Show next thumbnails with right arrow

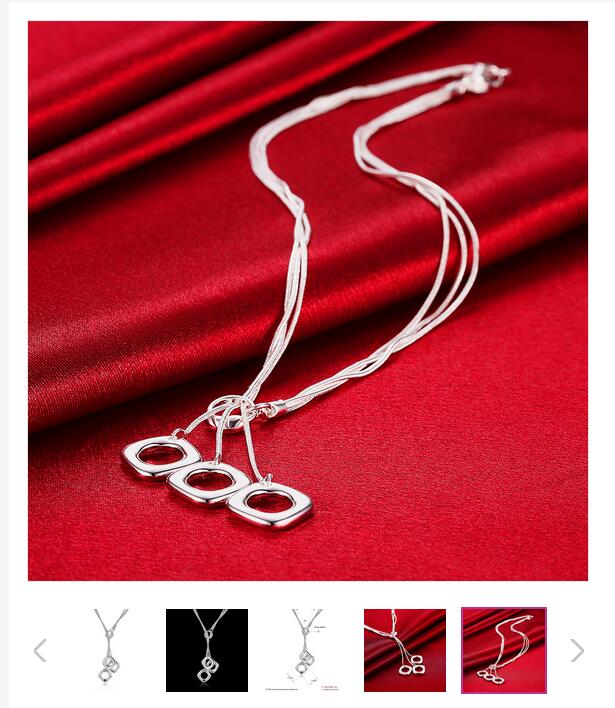(577, 650)
